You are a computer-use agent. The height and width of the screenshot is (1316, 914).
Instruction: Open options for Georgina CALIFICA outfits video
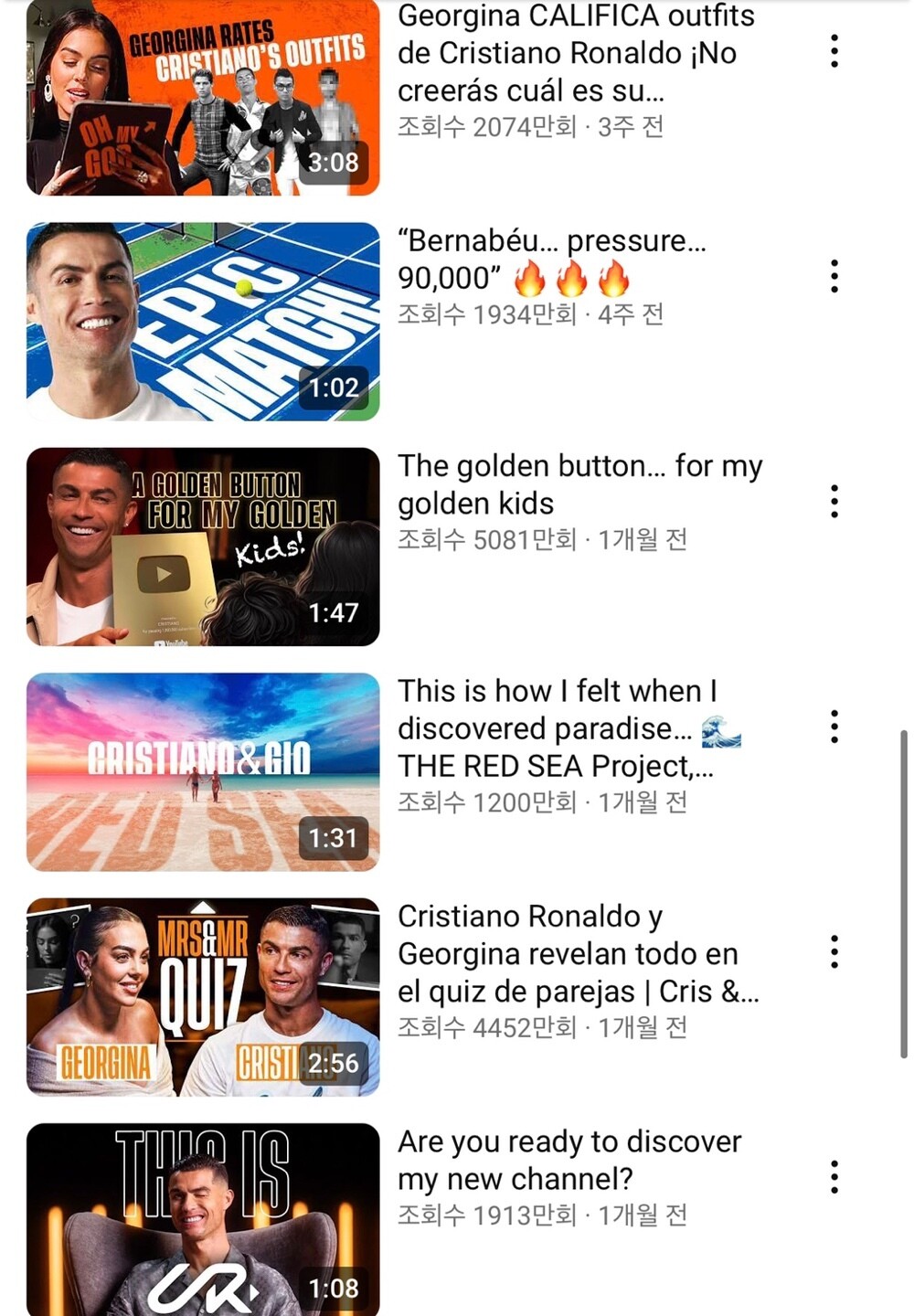point(834,51)
